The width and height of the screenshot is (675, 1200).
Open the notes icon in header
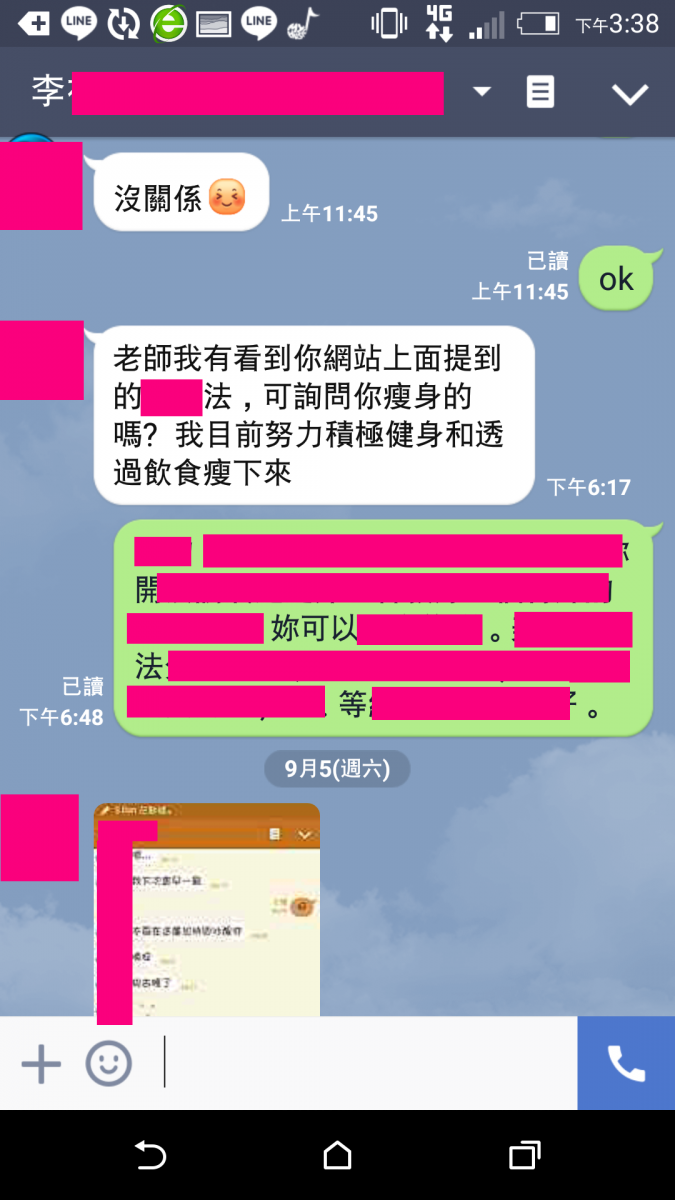[x=540, y=93]
